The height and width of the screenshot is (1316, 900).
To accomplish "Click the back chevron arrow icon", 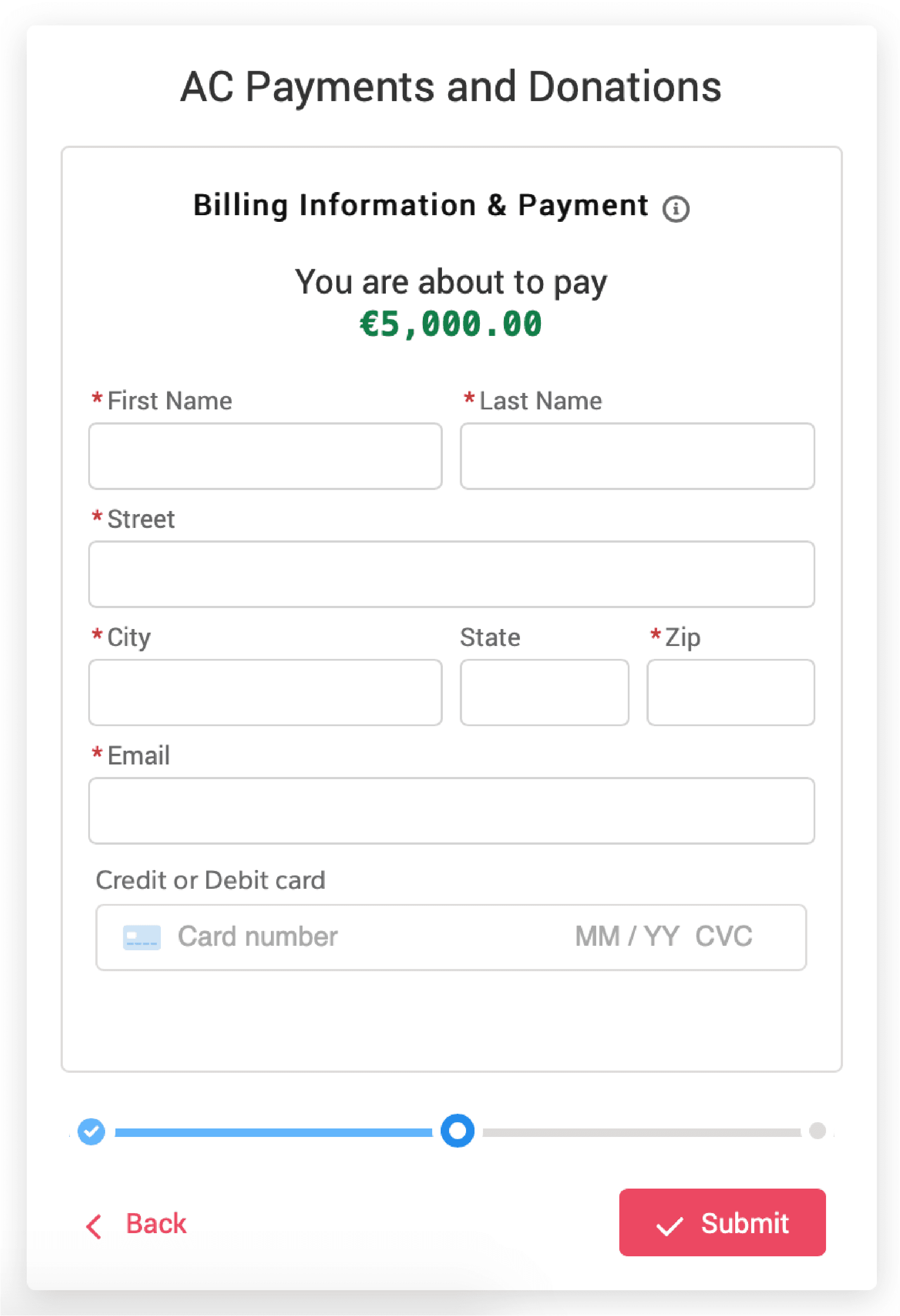I will pyautogui.click(x=94, y=1224).
